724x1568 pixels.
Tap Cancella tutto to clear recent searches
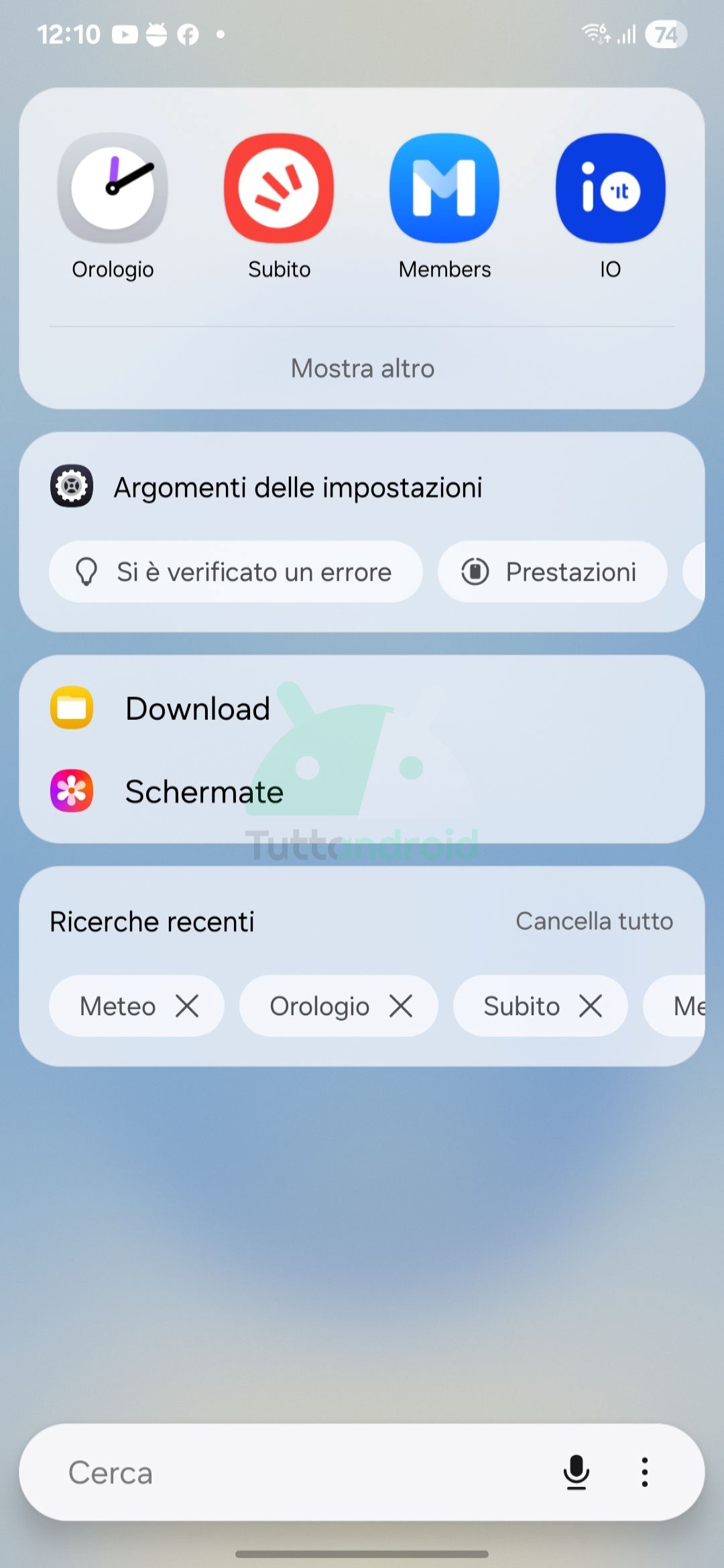594,921
